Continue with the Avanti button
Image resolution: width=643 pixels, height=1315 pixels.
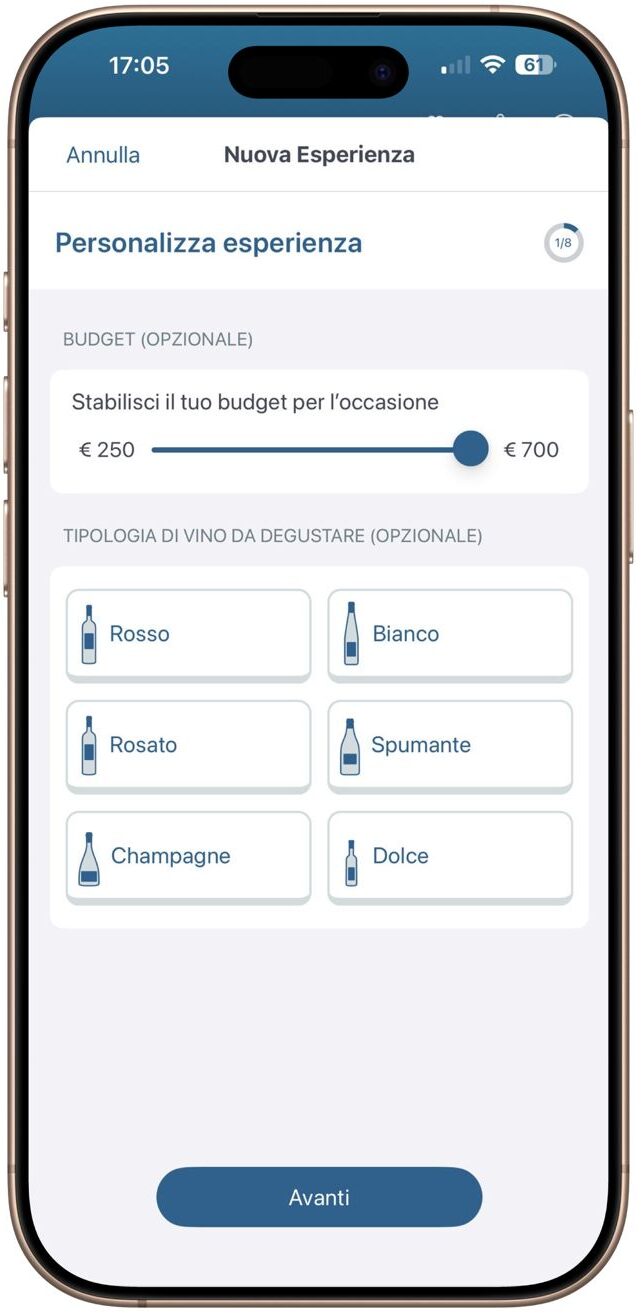(x=319, y=1197)
